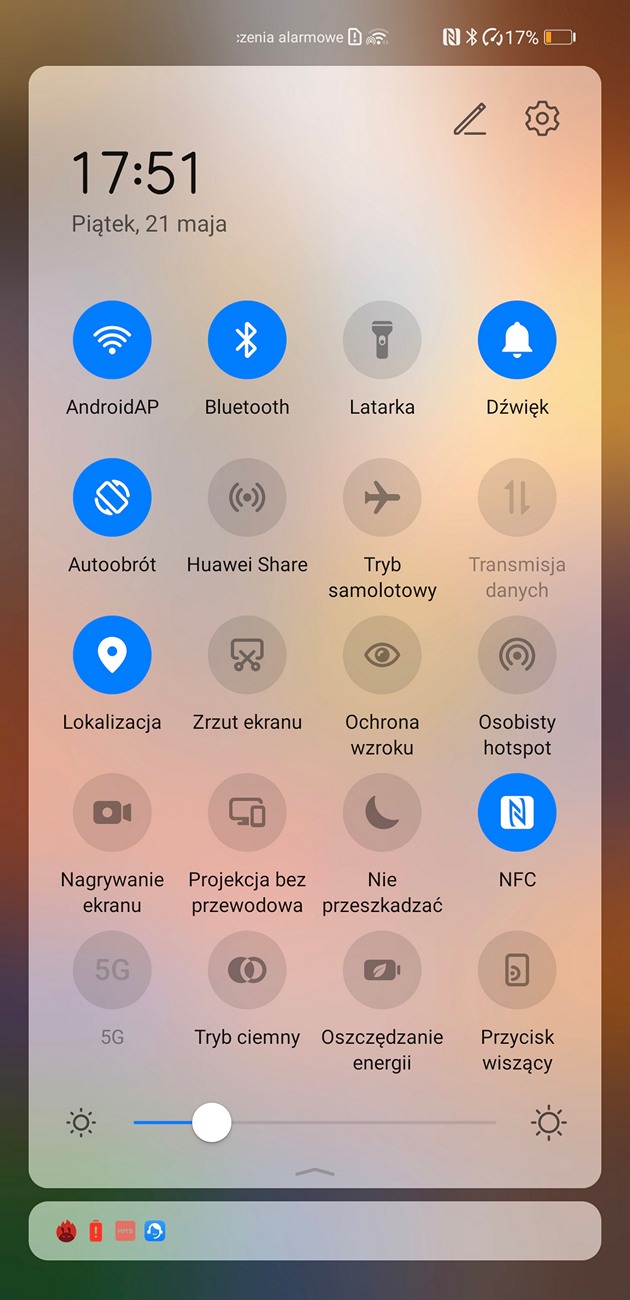
Task: Switch on Tryb ciemny dark mode
Action: pyautogui.click(x=247, y=970)
